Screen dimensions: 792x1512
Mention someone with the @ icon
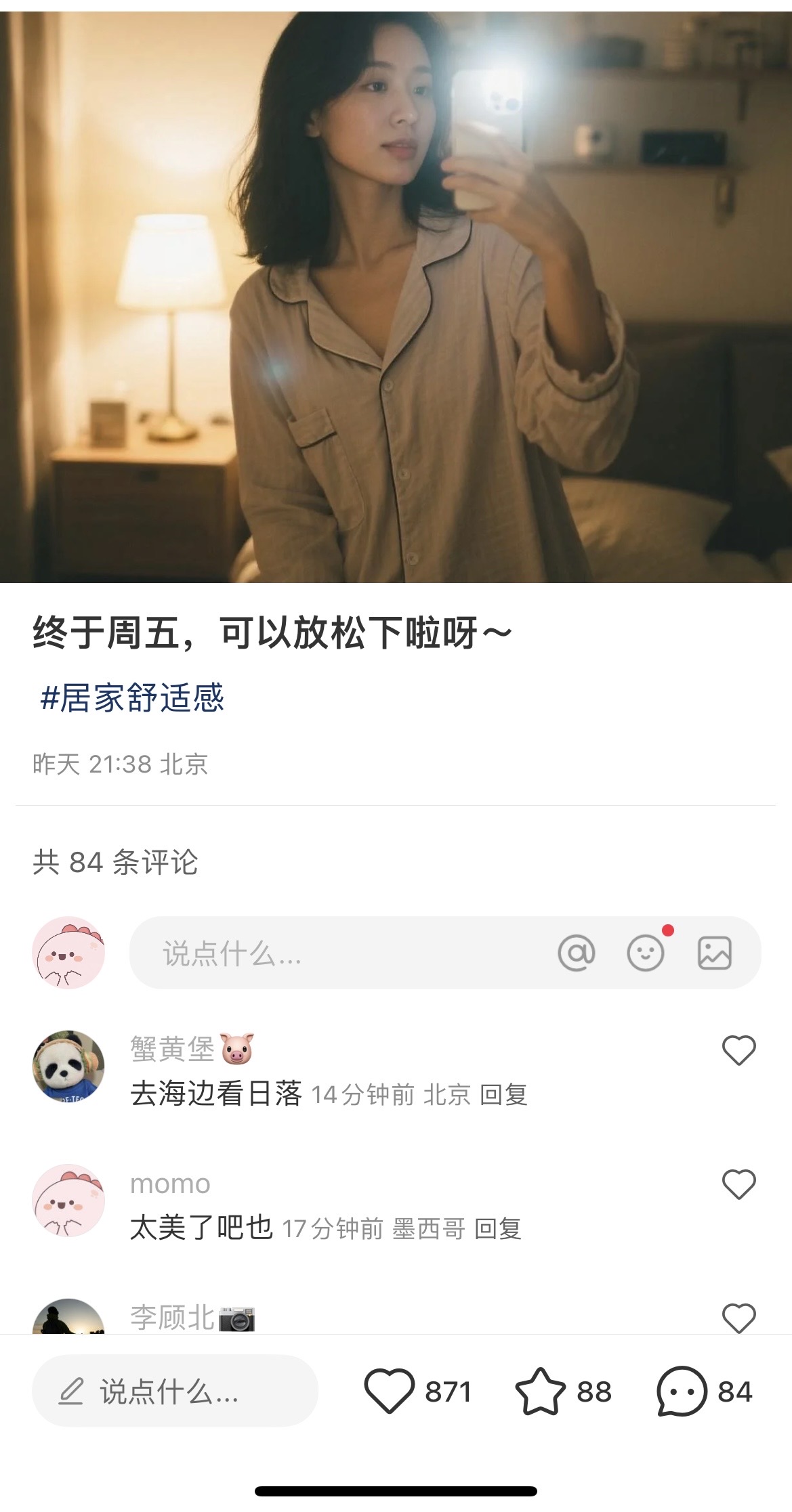coord(577,953)
